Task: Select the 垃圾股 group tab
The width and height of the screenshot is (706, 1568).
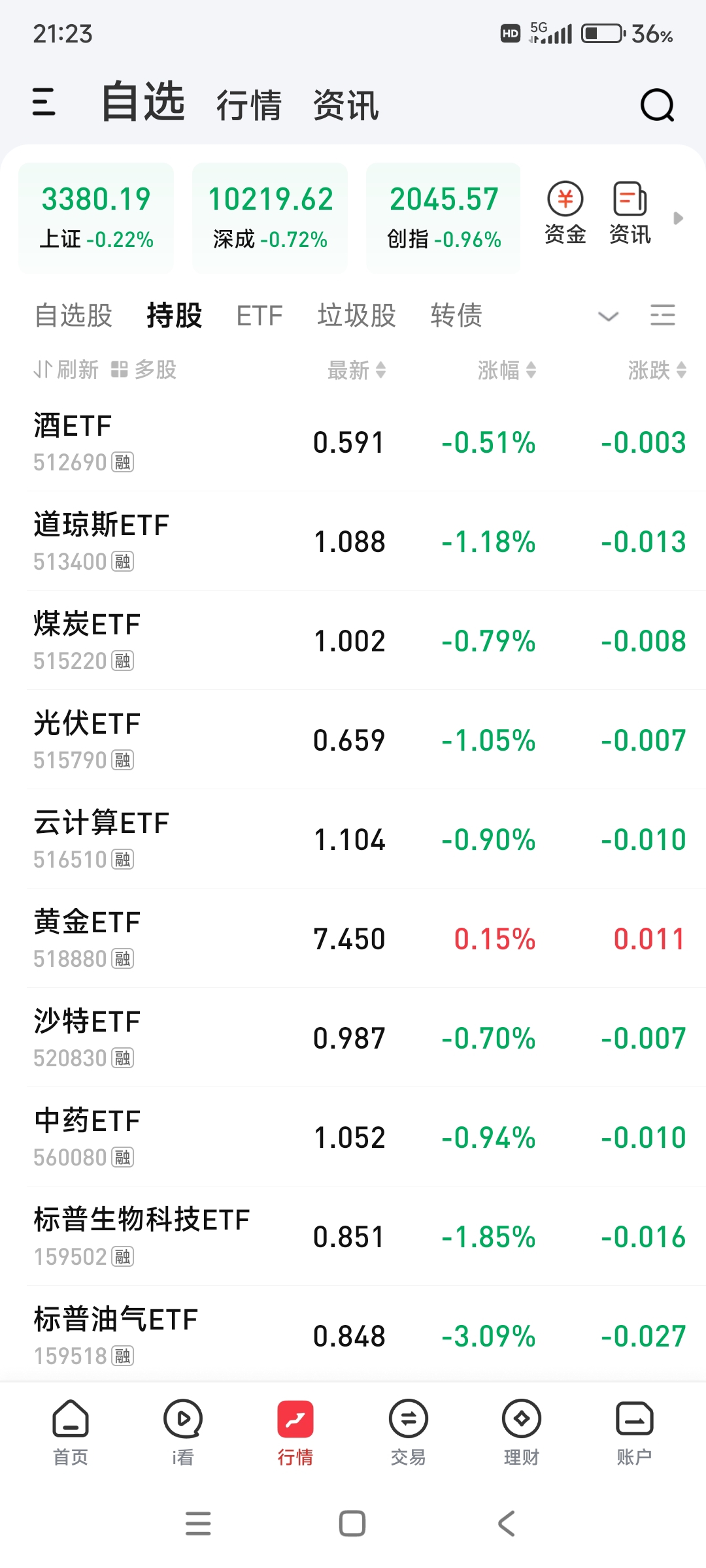Action: click(357, 316)
